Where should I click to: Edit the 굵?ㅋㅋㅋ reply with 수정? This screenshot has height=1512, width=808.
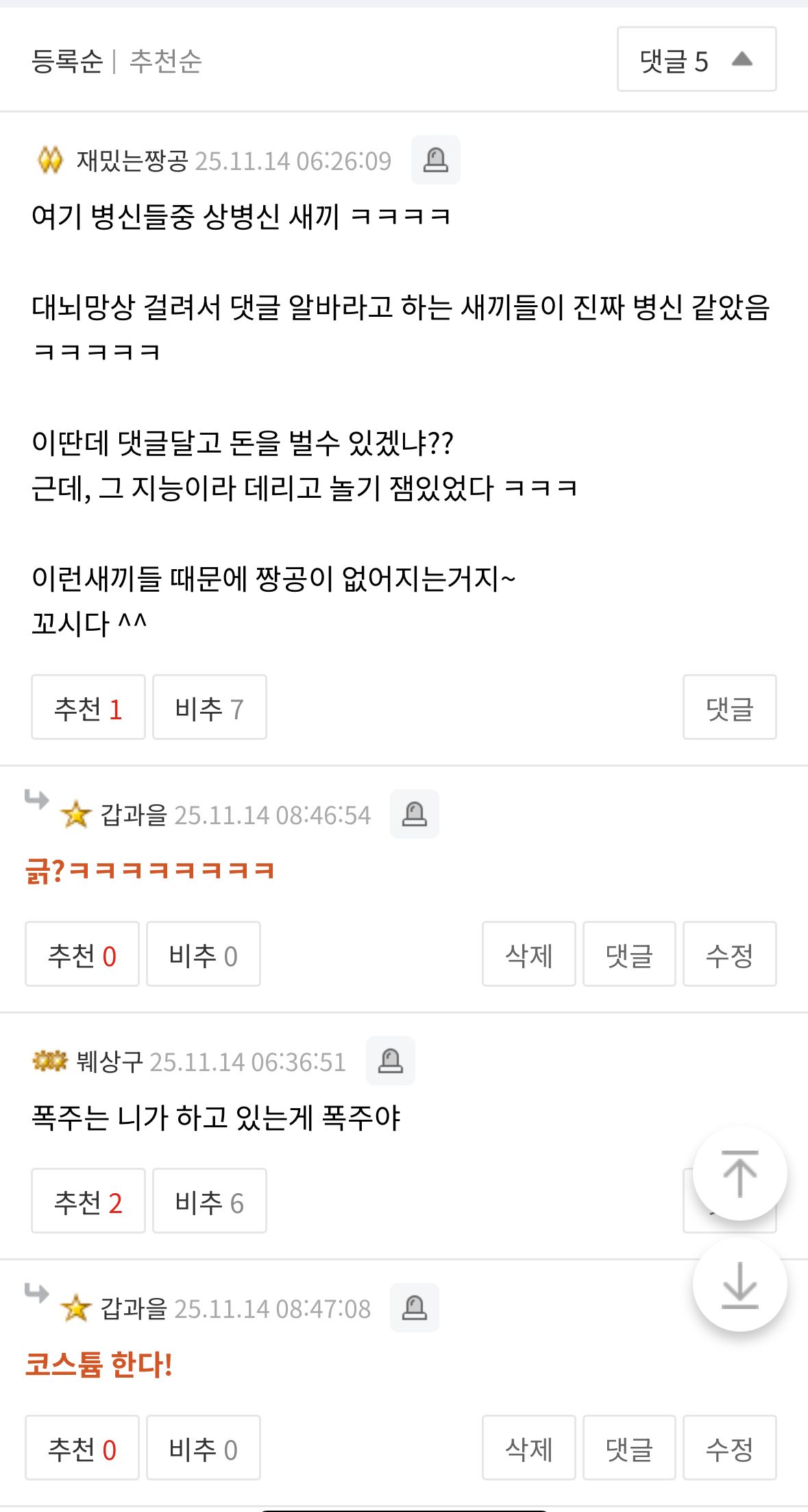tap(729, 955)
